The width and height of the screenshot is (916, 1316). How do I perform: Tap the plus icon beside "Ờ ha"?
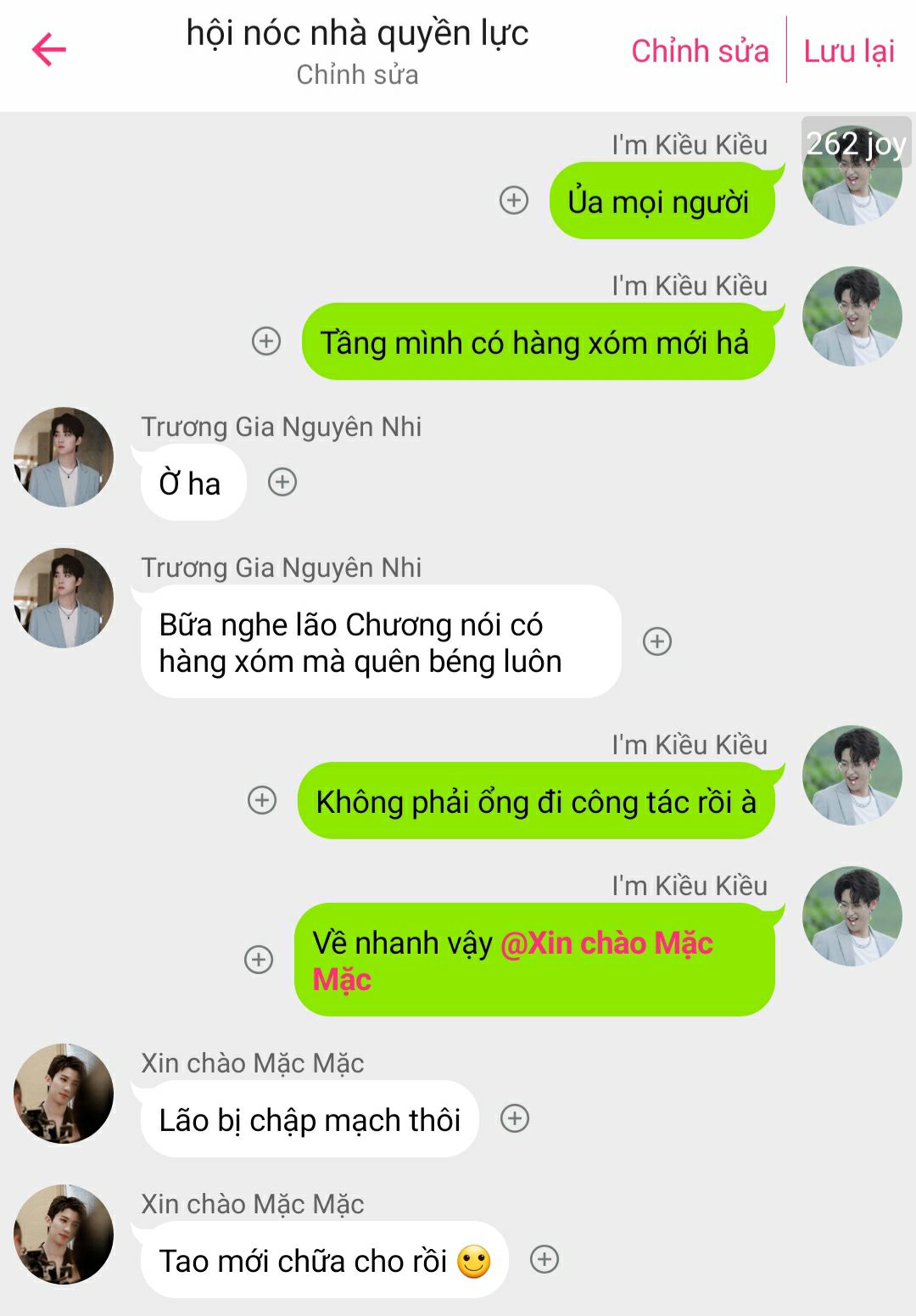click(x=282, y=482)
